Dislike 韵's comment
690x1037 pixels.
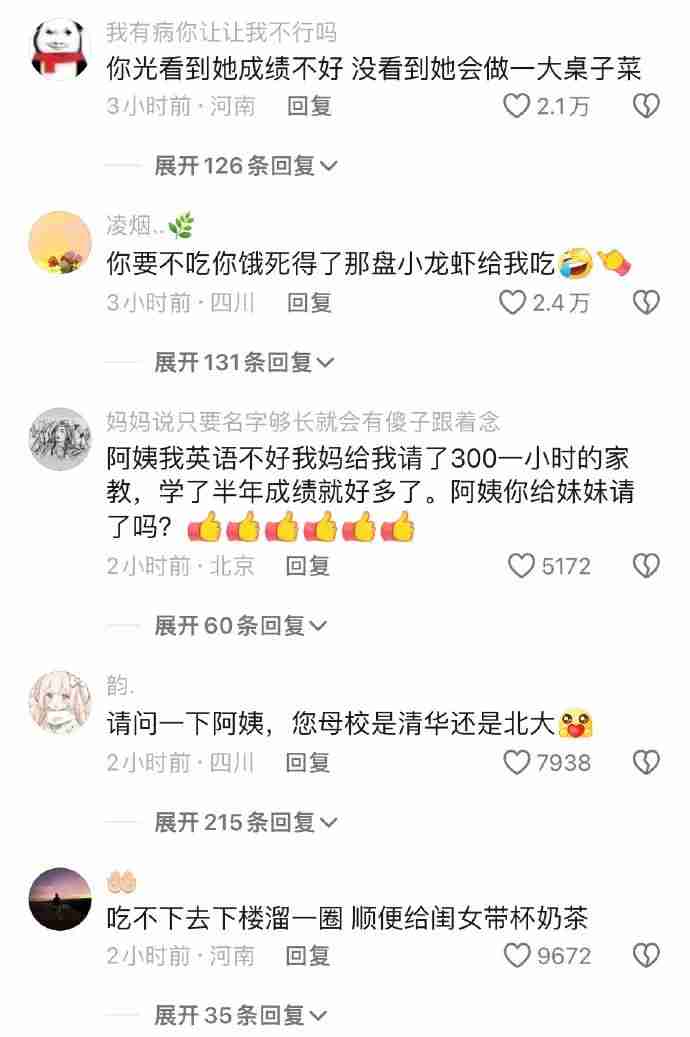[x=646, y=763]
